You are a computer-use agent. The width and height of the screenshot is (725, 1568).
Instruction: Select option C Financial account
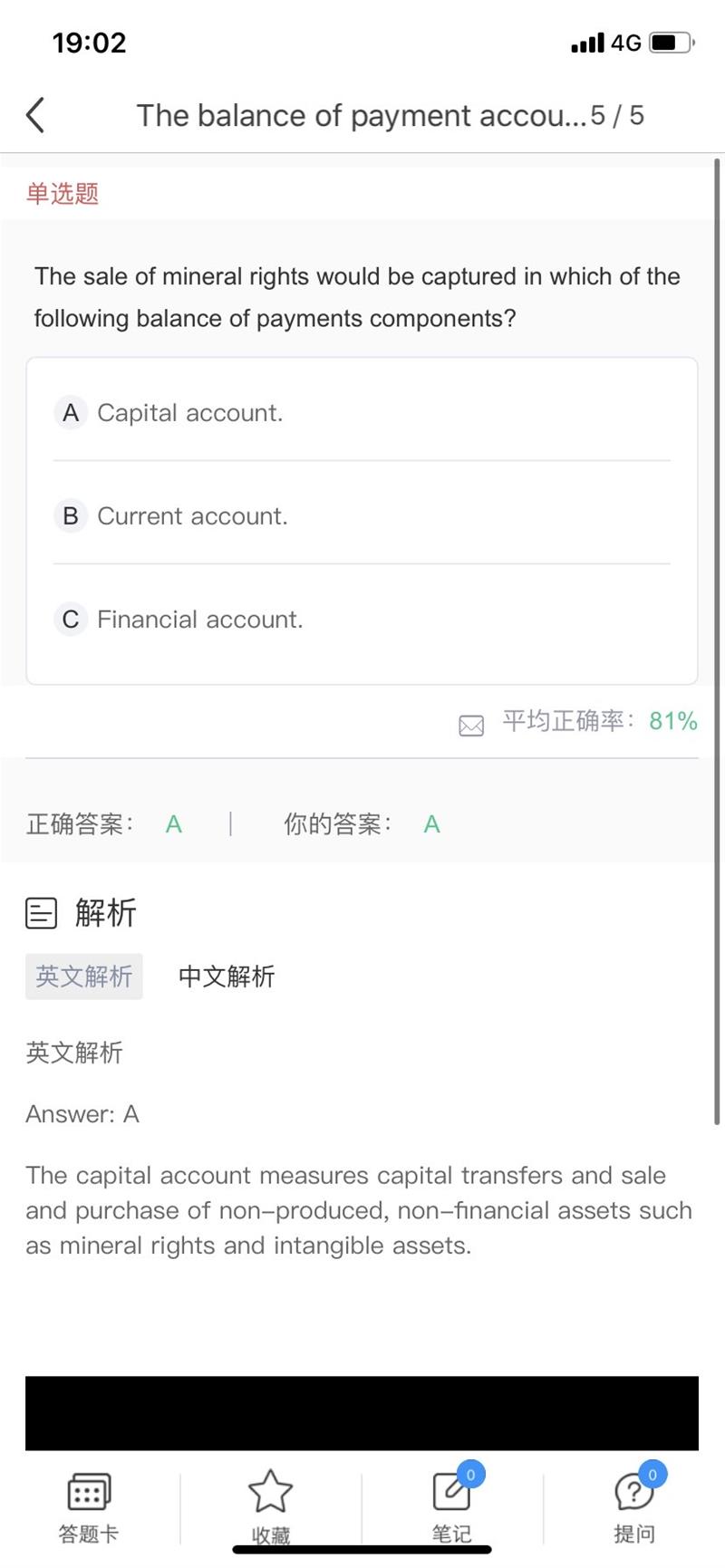199,620
